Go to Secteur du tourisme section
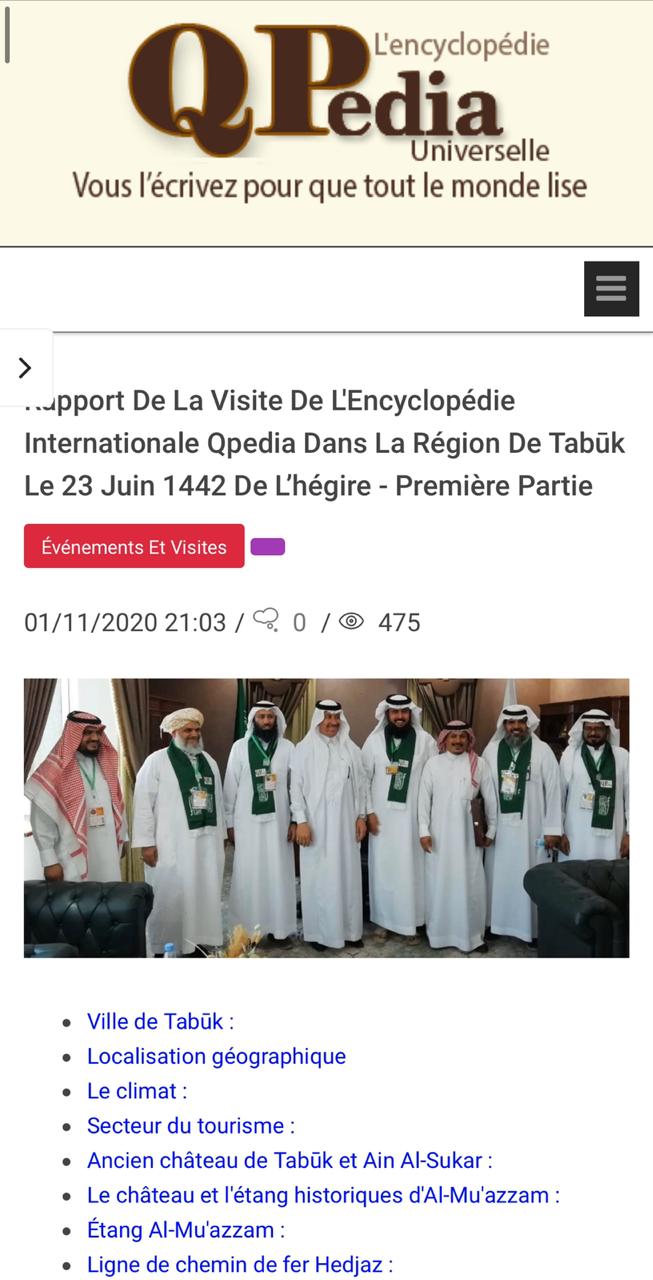Image resolution: width=653 pixels, height=1280 pixels. click(x=191, y=1126)
